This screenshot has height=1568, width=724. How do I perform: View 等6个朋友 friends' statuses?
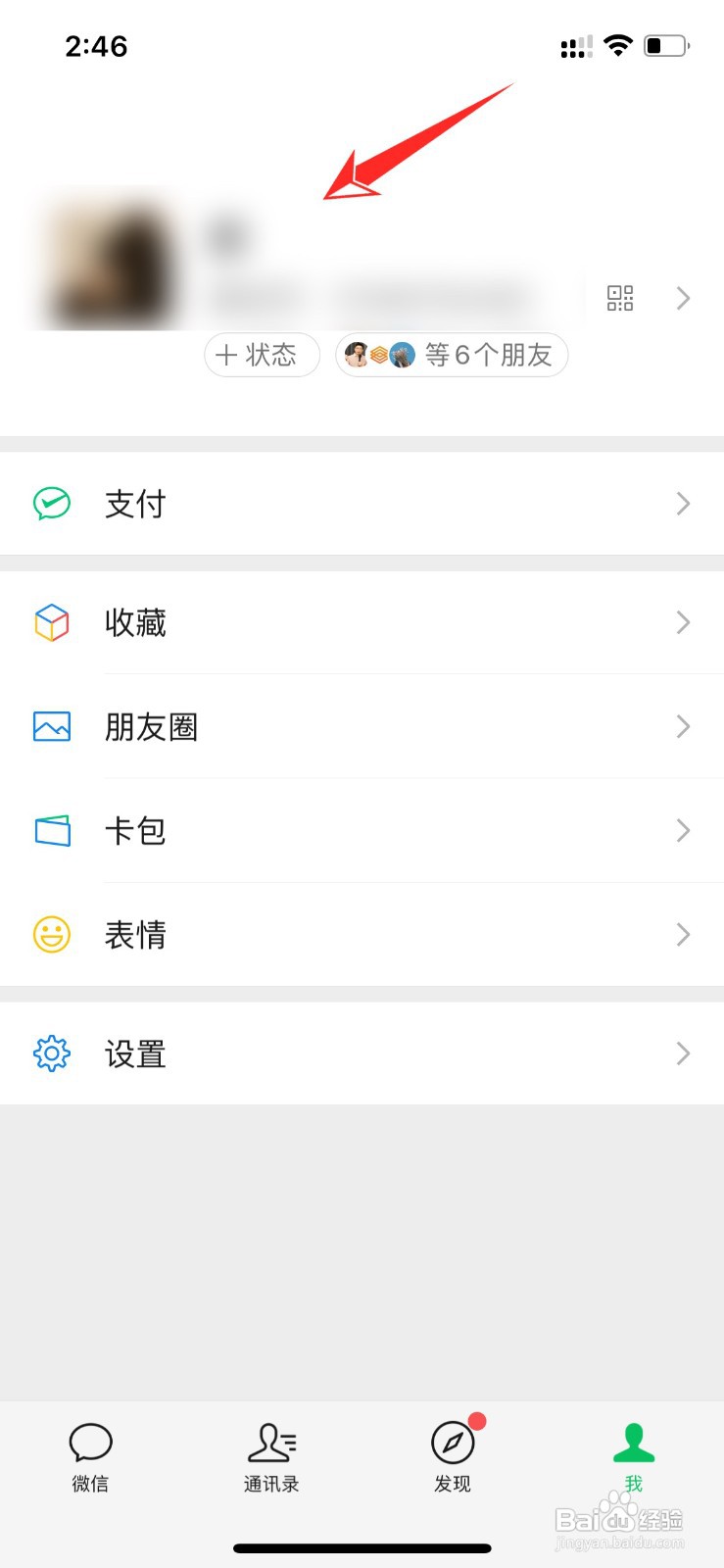[452, 355]
